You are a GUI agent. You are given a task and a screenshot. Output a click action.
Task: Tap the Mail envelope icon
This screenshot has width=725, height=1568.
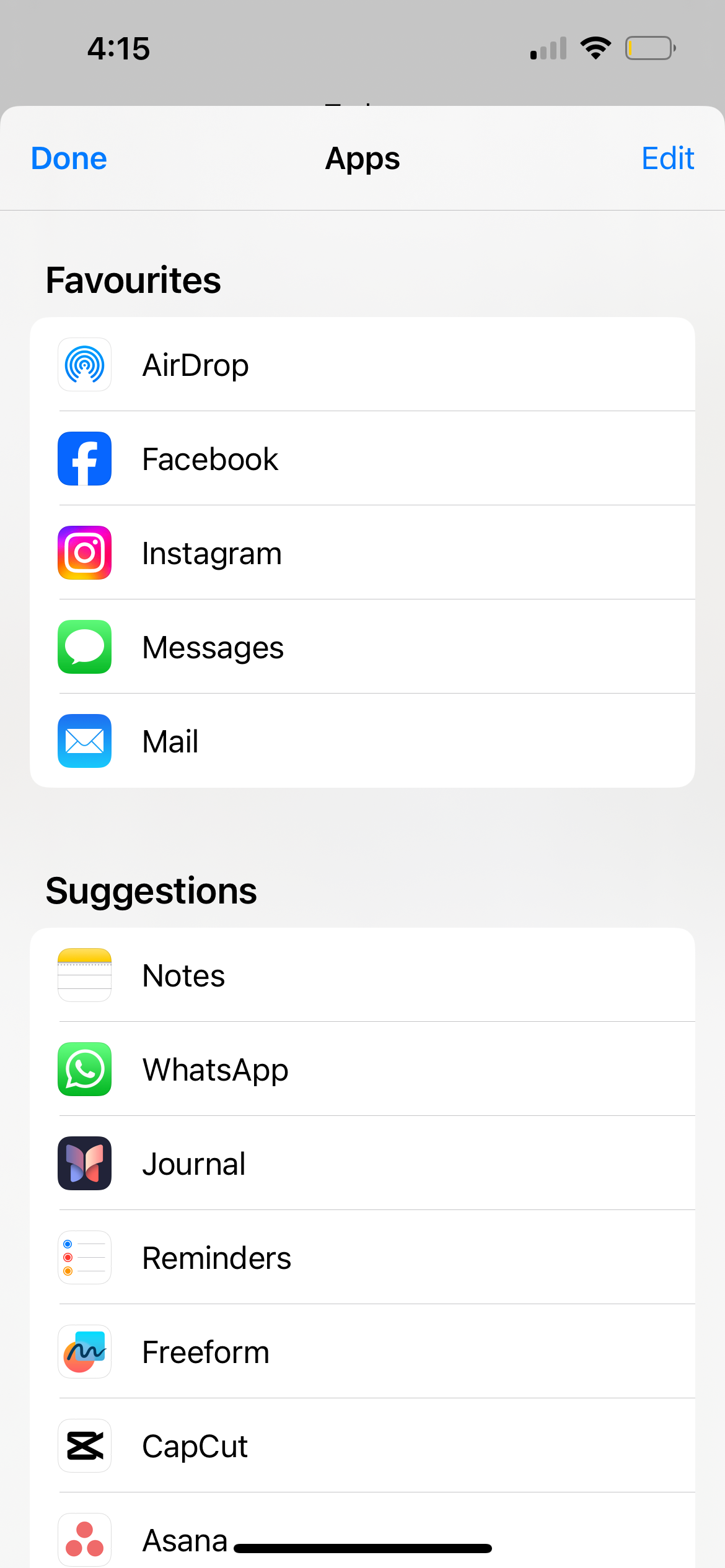84,741
